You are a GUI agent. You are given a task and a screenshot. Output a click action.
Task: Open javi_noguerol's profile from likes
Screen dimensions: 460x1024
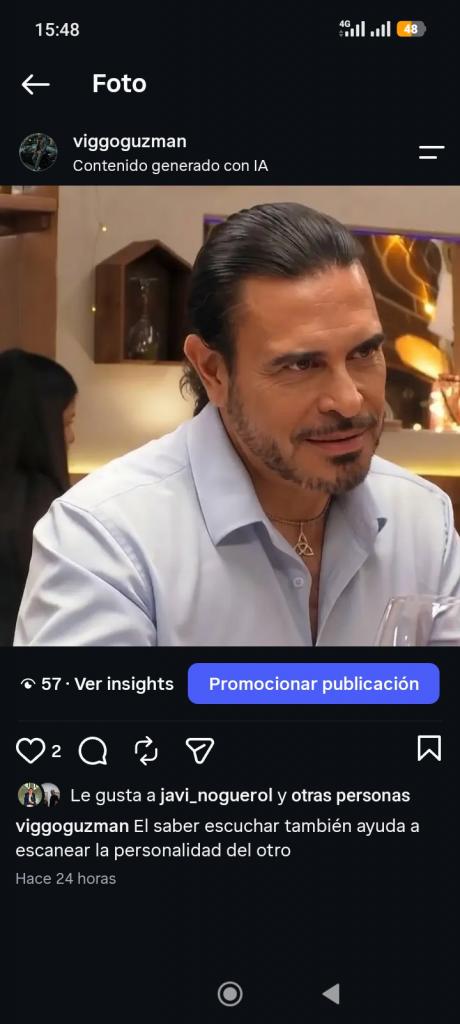click(216, 795)
